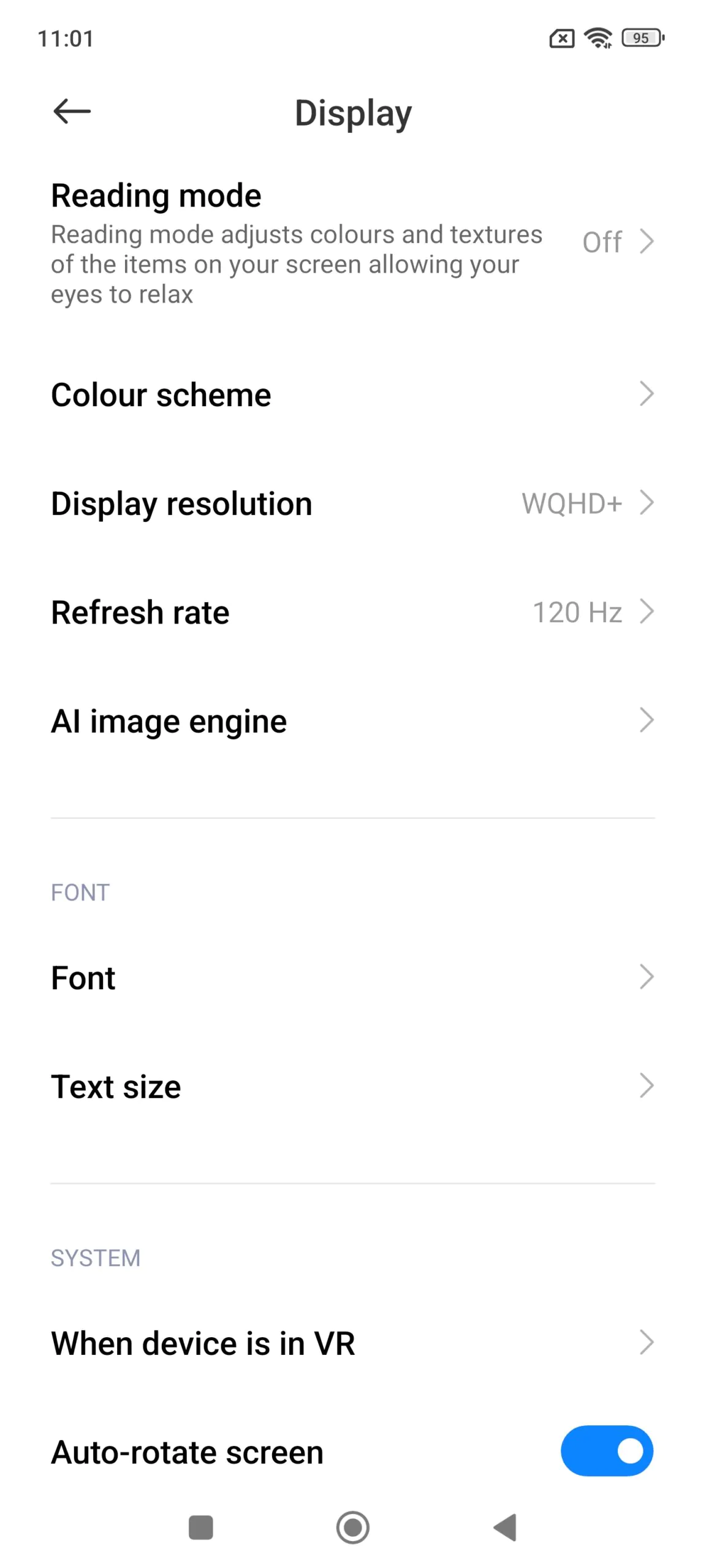This screenshot has width=706, height=1568.
Task: Adjust Text size setting
Action: tap(352, 1087)
